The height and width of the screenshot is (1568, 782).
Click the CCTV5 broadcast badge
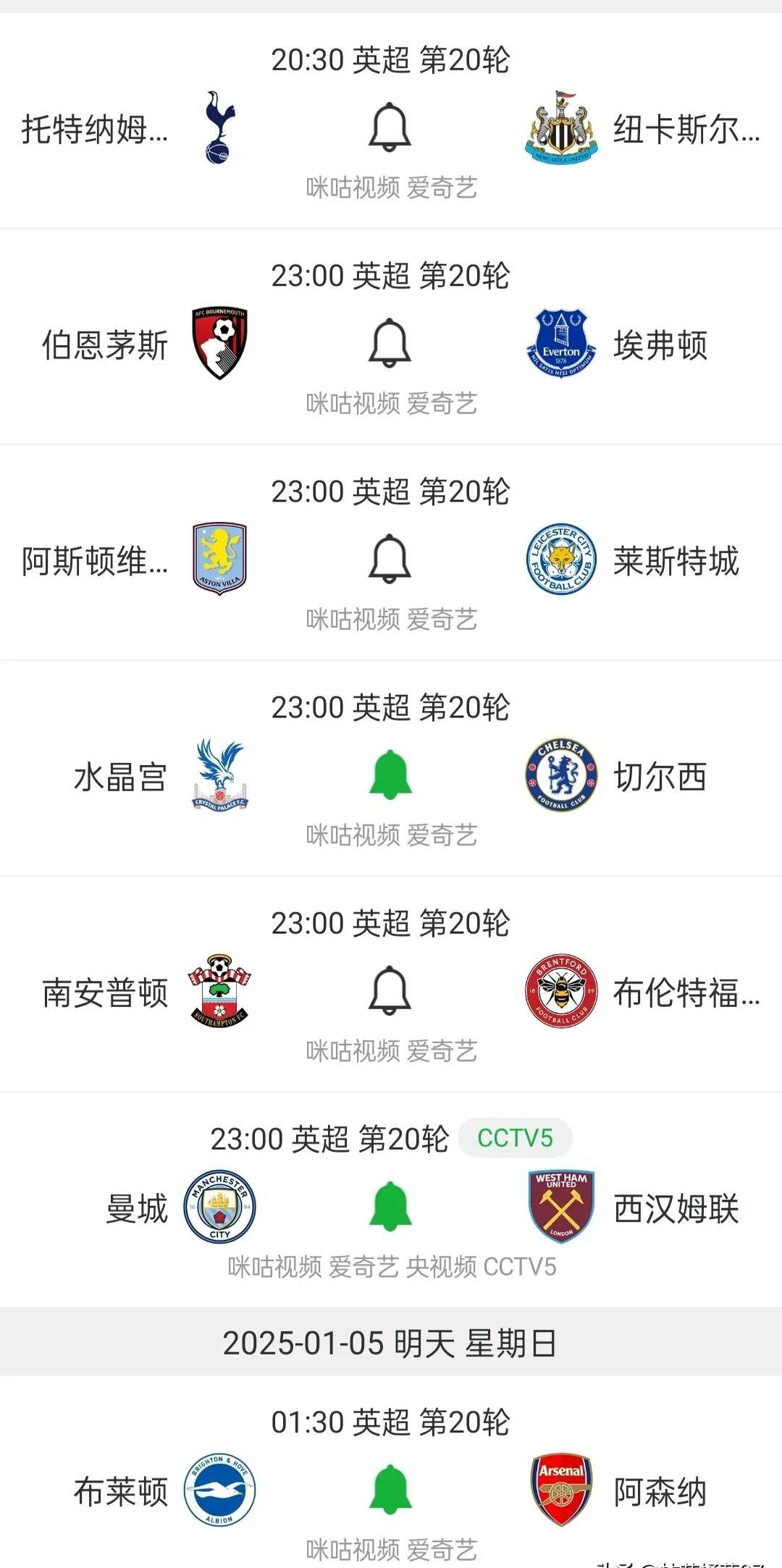(514, 1137)
